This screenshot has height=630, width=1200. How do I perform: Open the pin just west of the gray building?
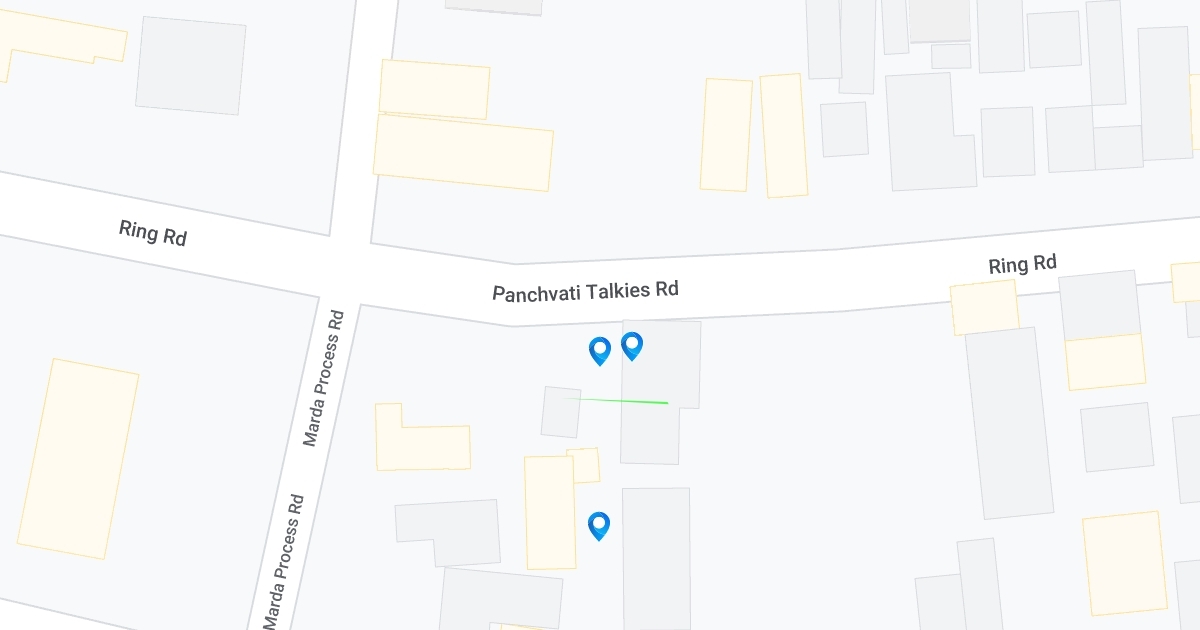pyautogui.click(x=599, y=349)
